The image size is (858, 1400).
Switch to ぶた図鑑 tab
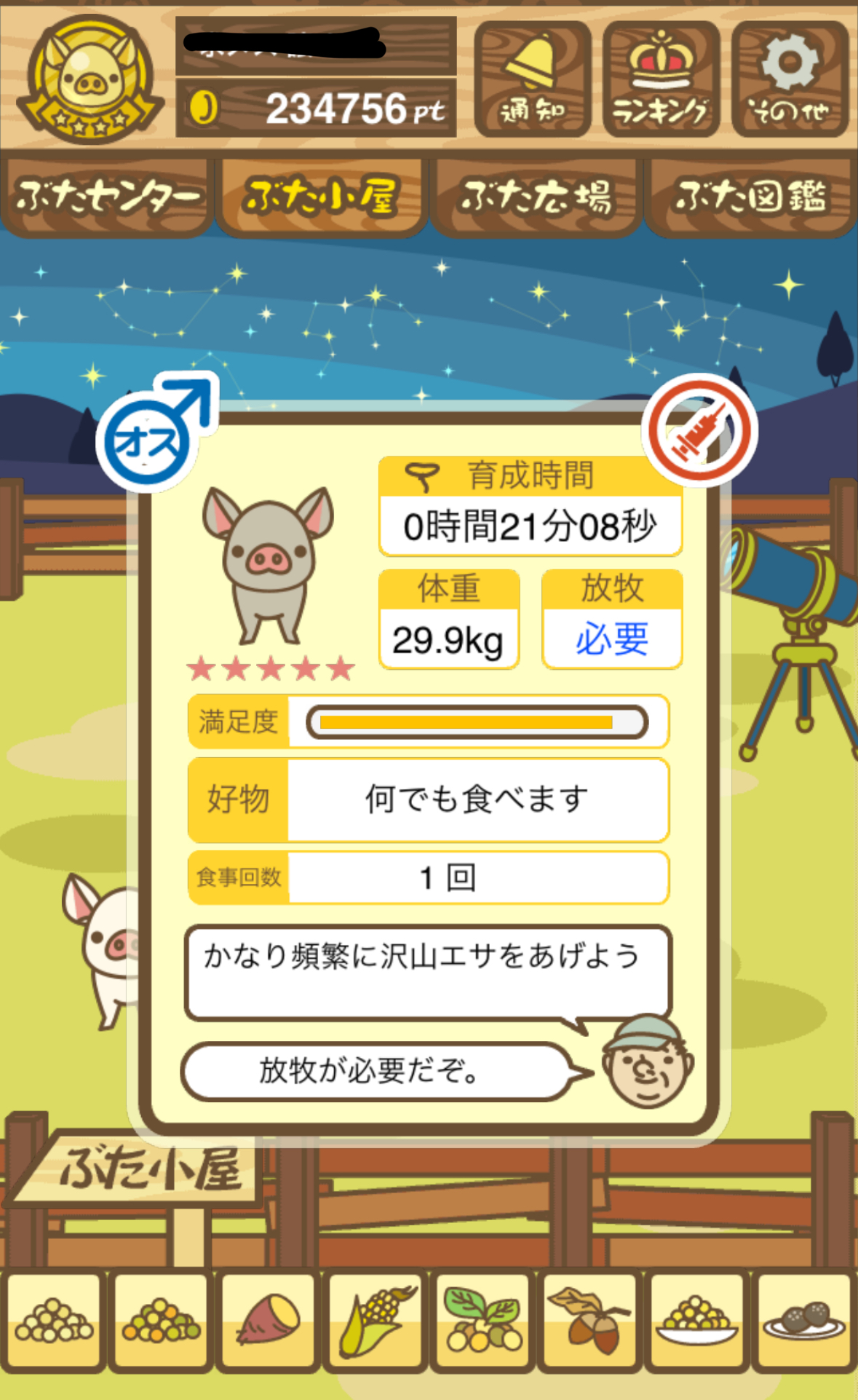750,197
